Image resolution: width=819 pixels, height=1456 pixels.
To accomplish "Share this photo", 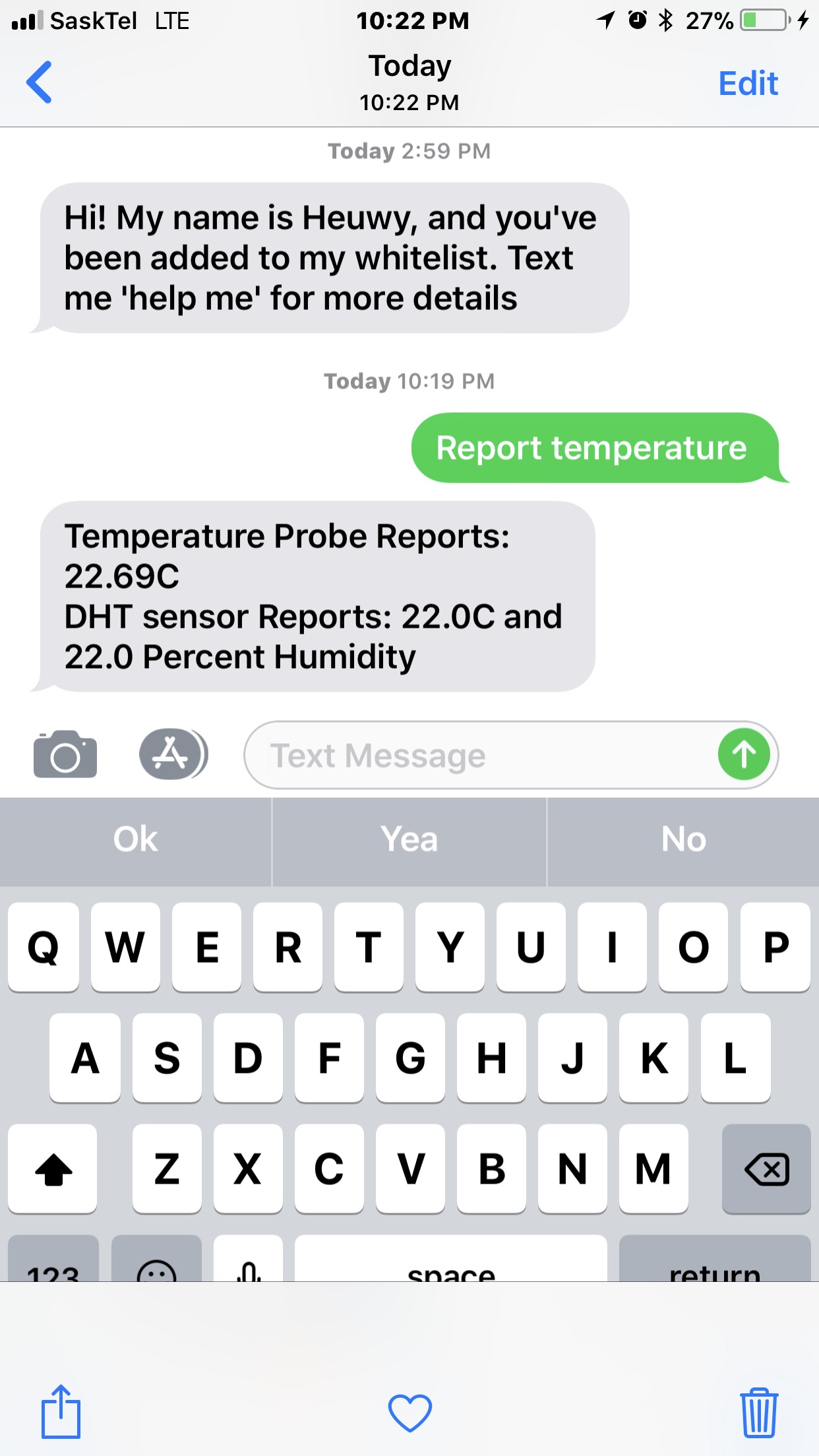I will tap(61, 1412).
